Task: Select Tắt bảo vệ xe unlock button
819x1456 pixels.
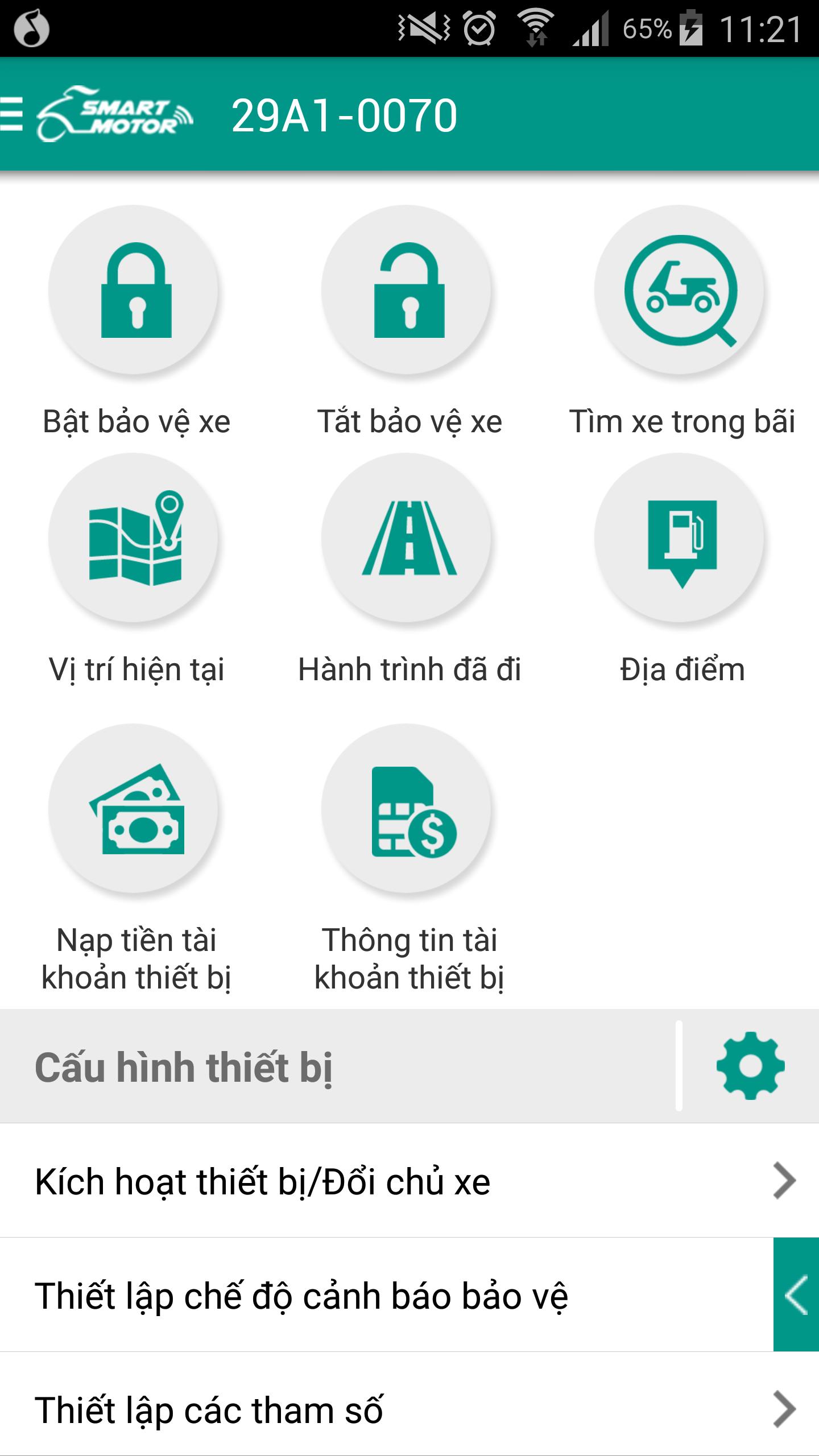Action: [x=408, y=290]
